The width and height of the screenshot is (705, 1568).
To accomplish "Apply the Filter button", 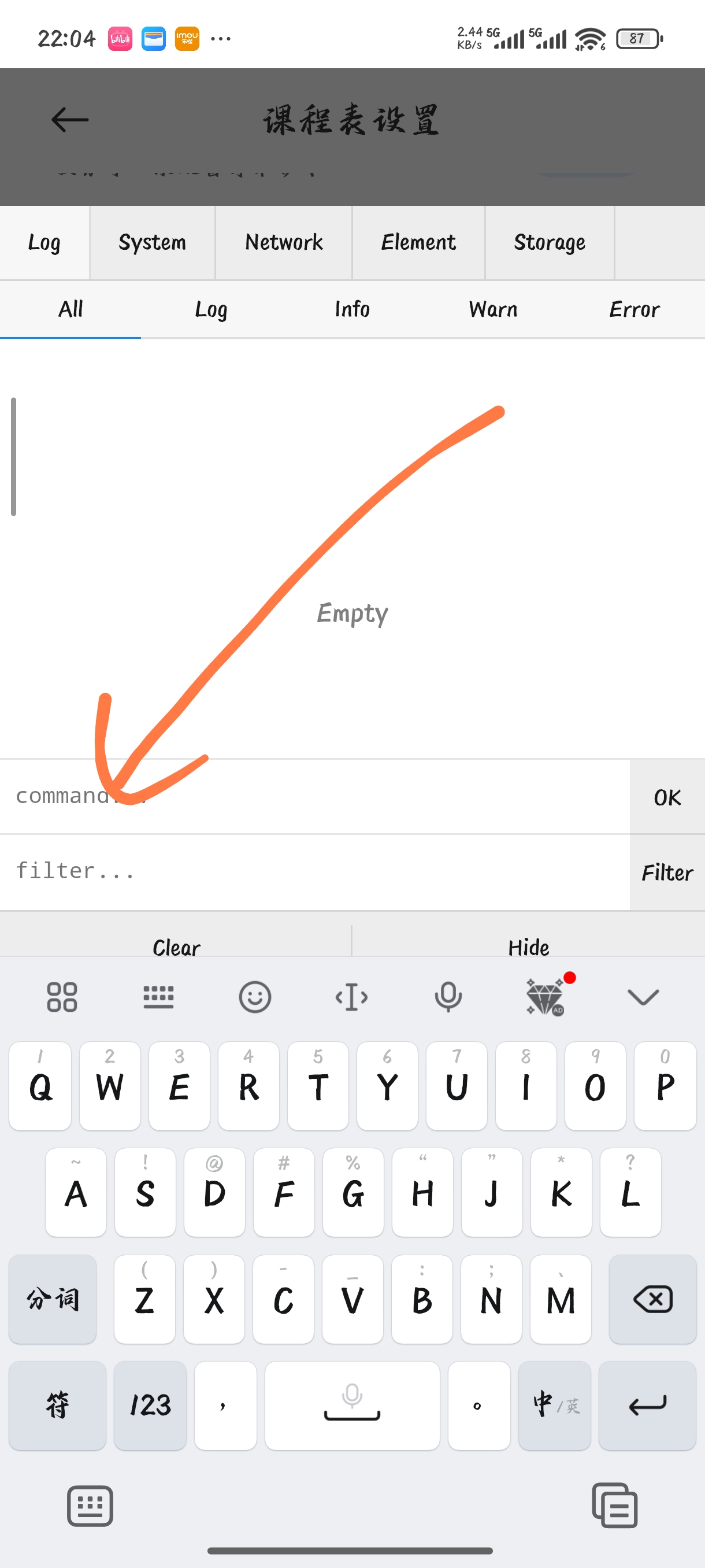I will (x=667, y=872).
